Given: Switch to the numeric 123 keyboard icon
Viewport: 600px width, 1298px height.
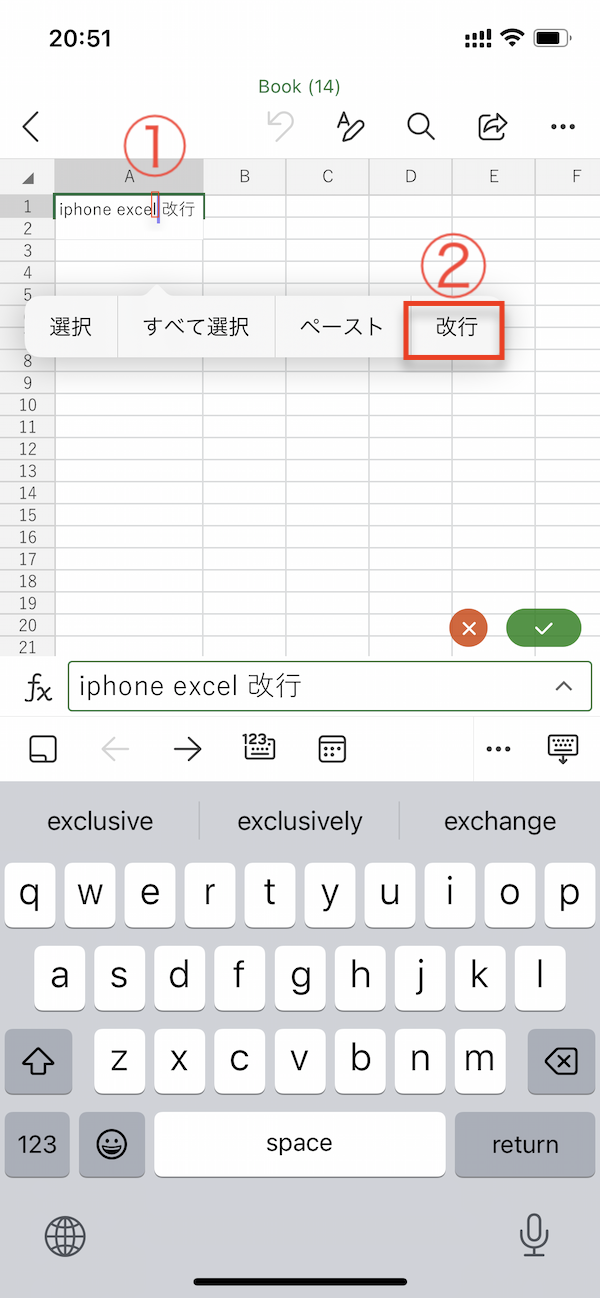Looking at the screenshot, I should click(x=259, y=748).
